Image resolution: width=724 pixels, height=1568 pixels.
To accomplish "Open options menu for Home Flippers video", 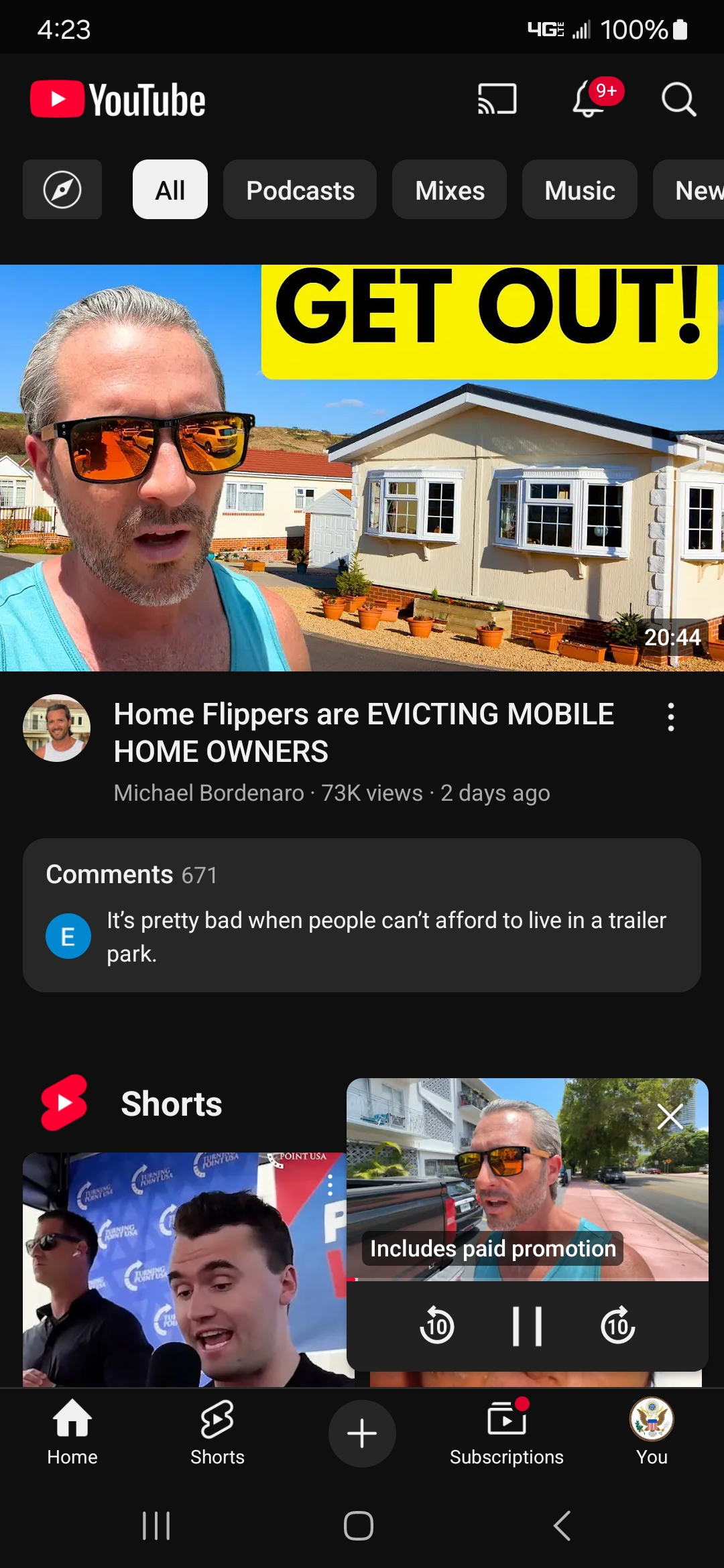I will [670, 717].
